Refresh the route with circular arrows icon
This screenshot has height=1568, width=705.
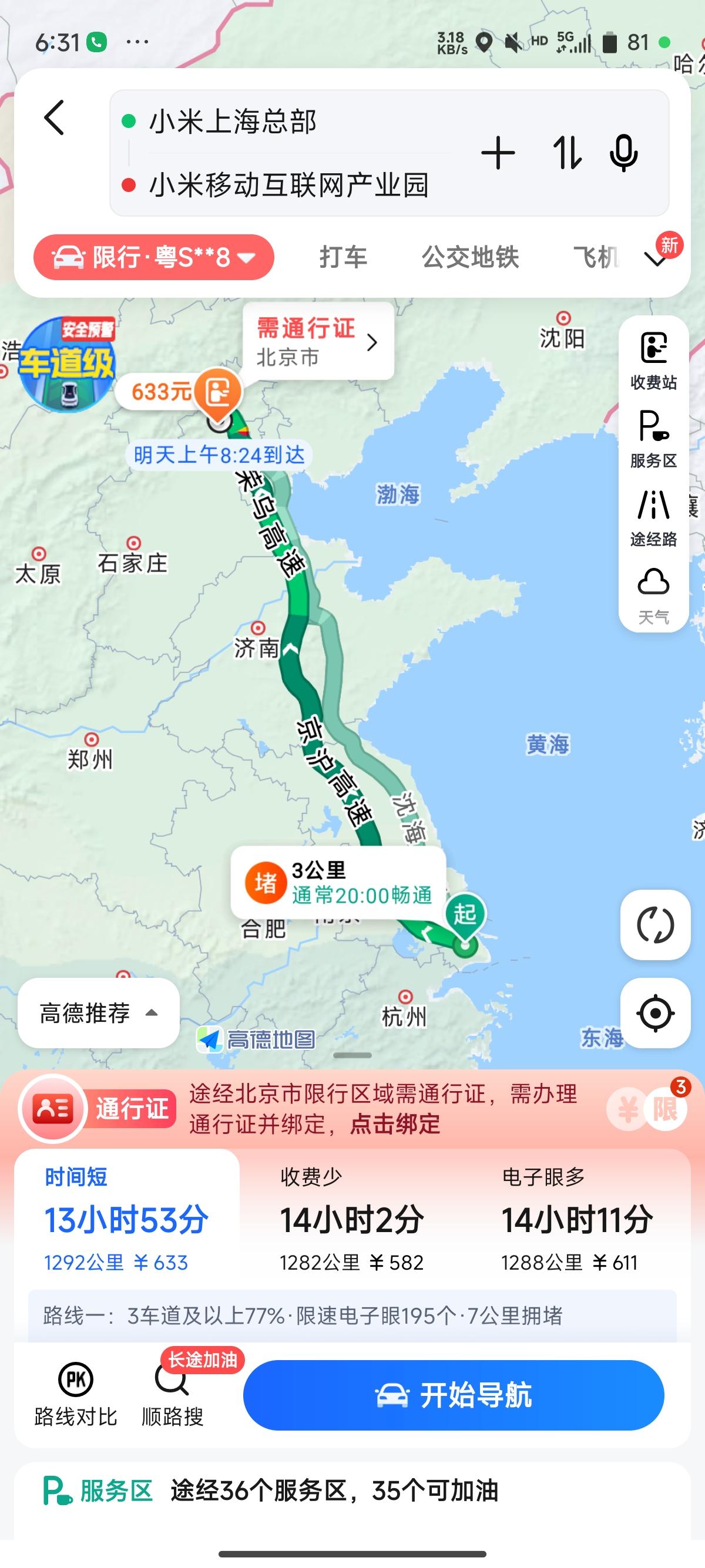654,923
